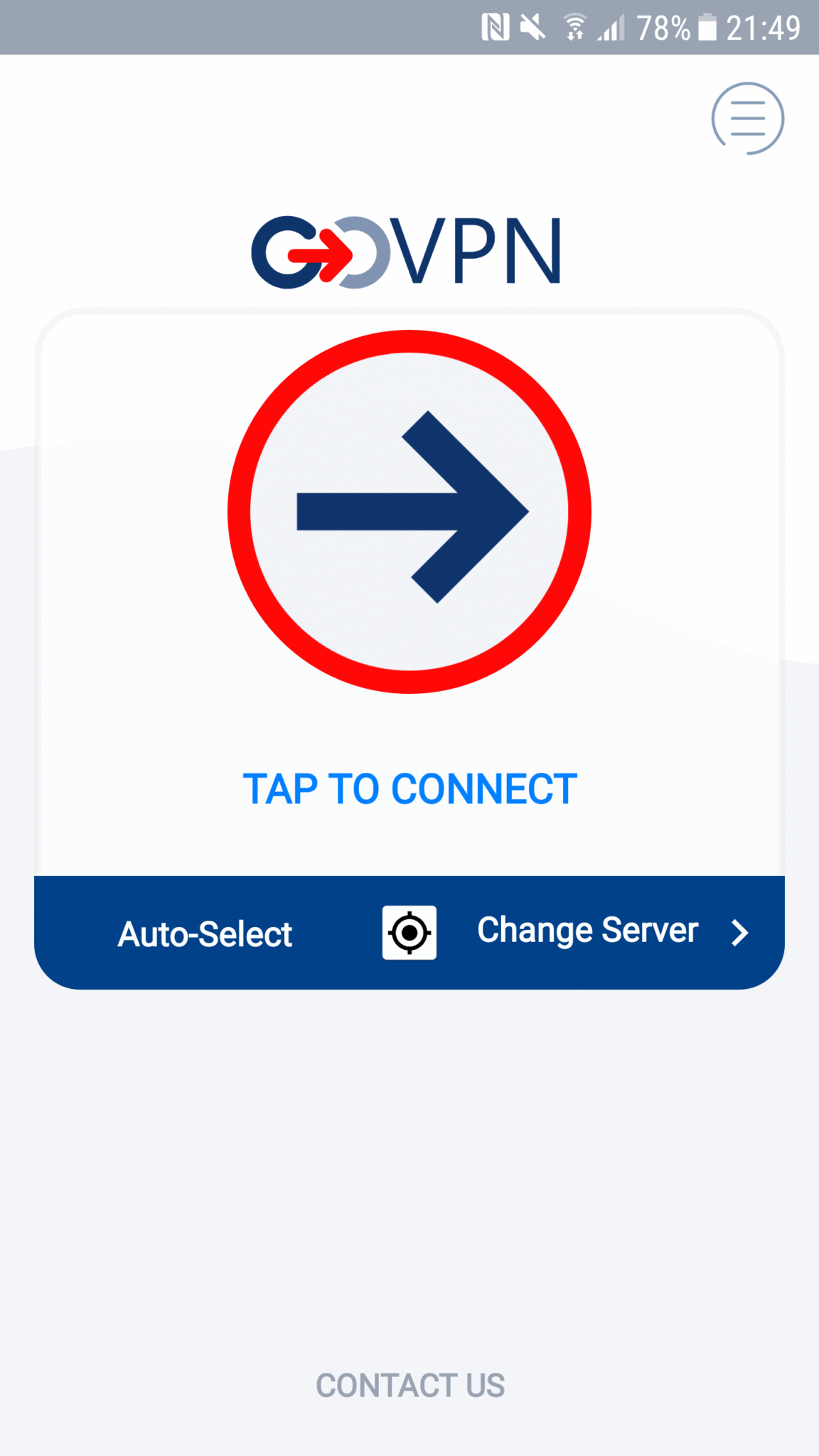
Task: Tap TAP TO CONNECT to start the VPN
Action: click(x=409, y=786)
